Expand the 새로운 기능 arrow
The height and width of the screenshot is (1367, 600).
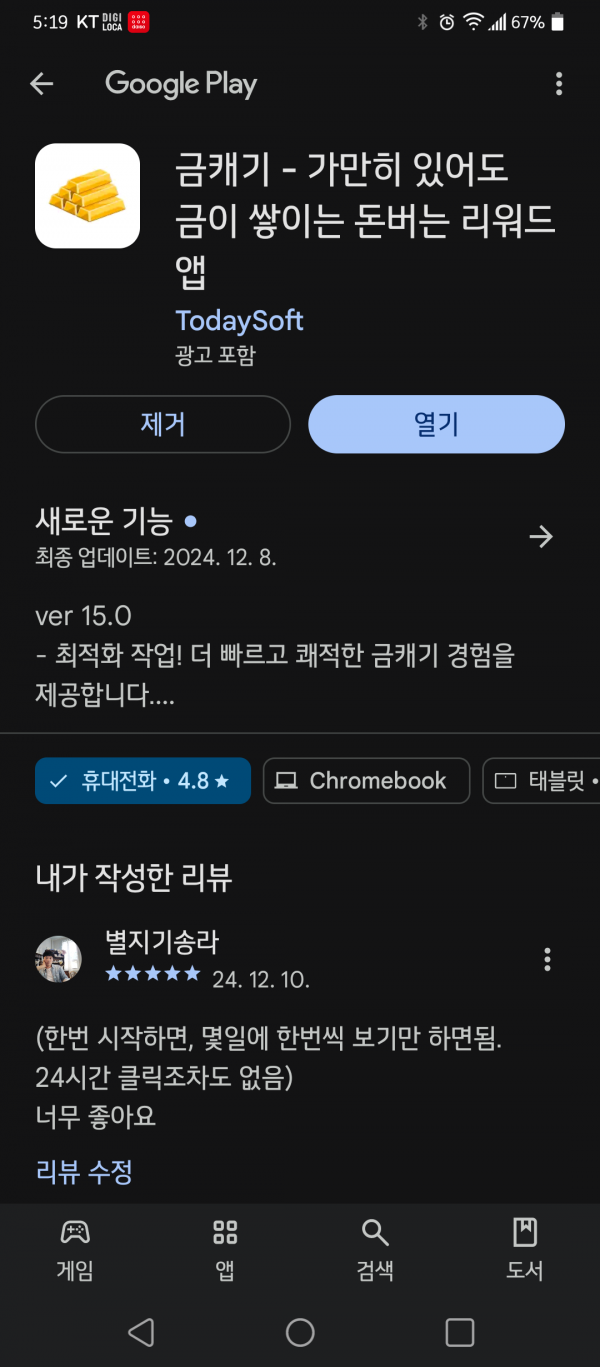541,537
